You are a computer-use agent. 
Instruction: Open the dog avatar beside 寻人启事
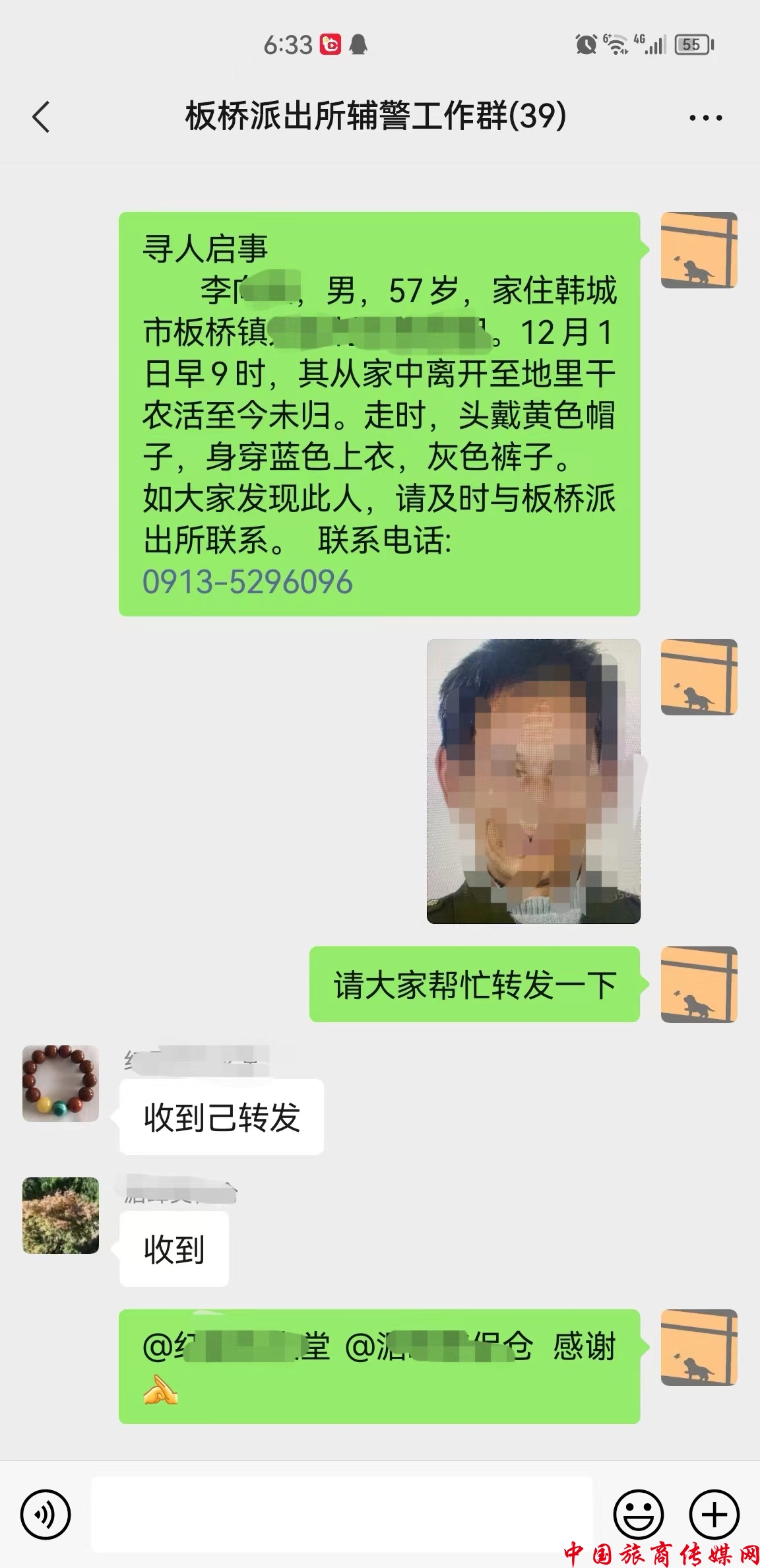click(699, 250)
